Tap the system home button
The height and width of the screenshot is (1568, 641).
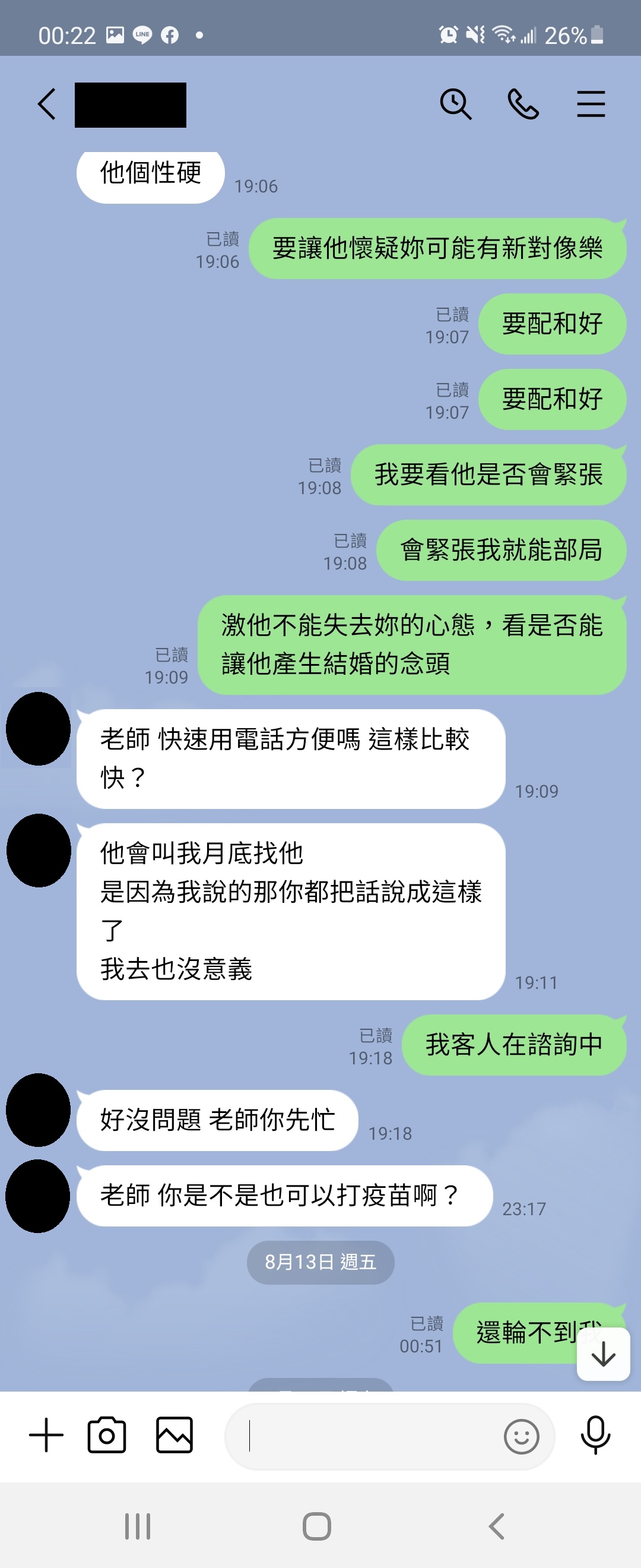[317, 1526]
